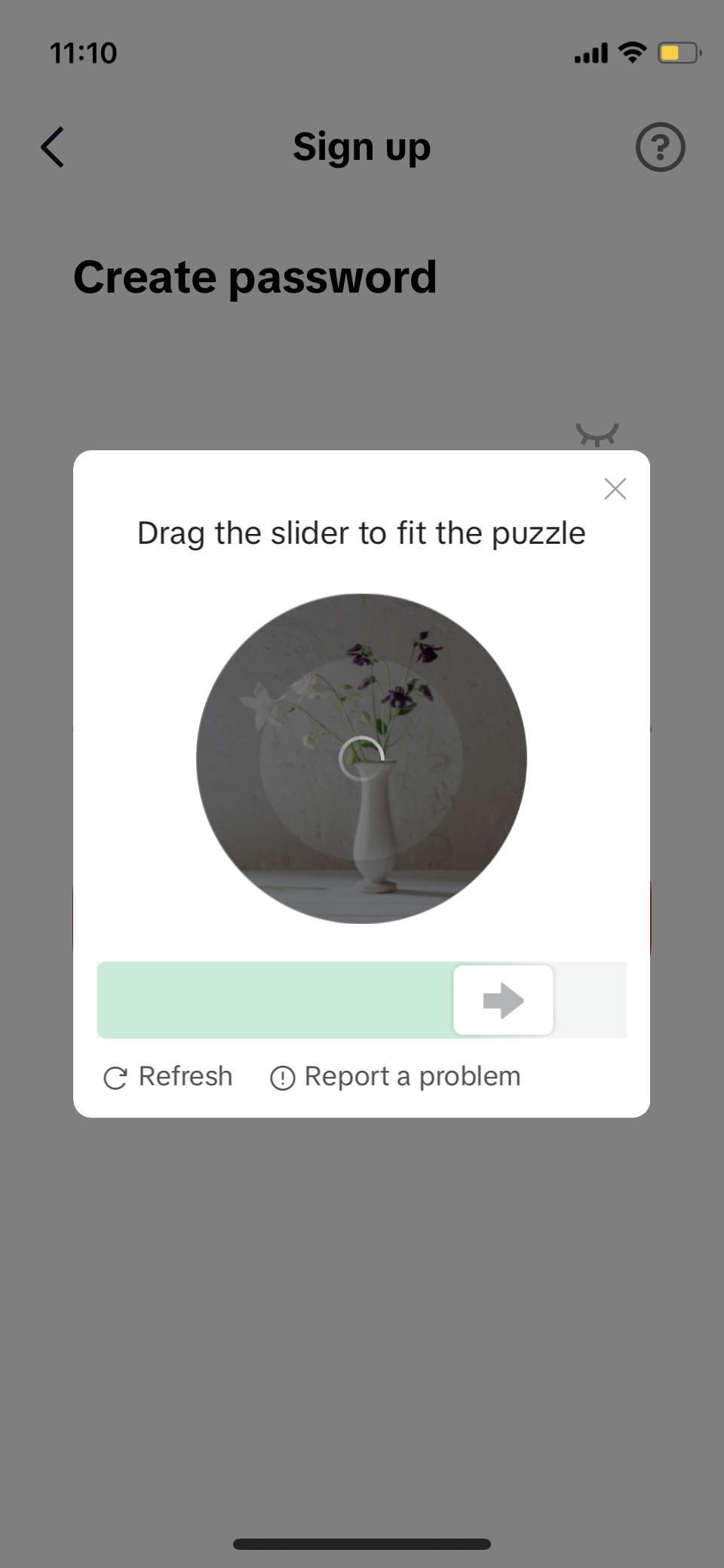This screenshot has width=724, height=1568.
Task: Open the help question mark icon
Action: click(660, 147)
